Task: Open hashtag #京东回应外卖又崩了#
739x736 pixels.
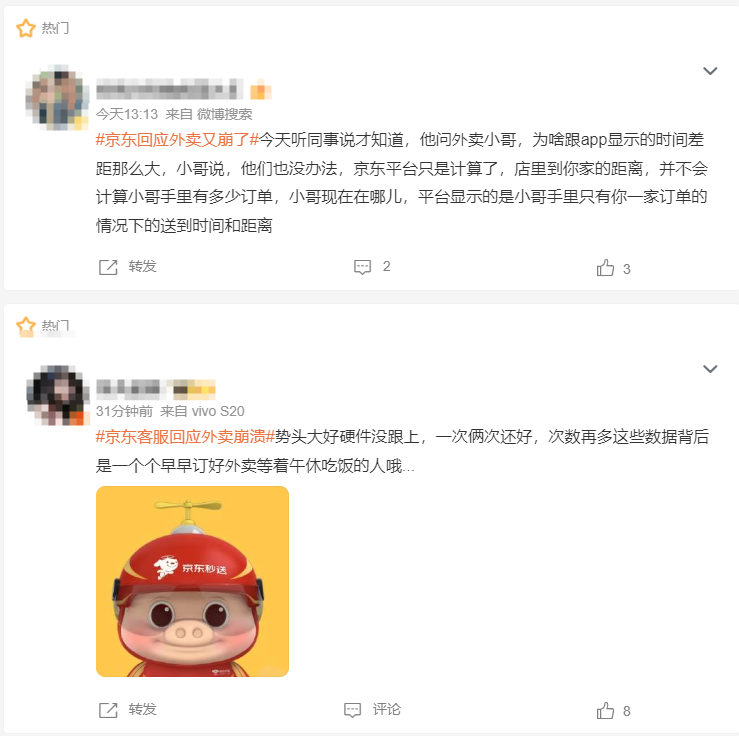Action: coord(177,139)
